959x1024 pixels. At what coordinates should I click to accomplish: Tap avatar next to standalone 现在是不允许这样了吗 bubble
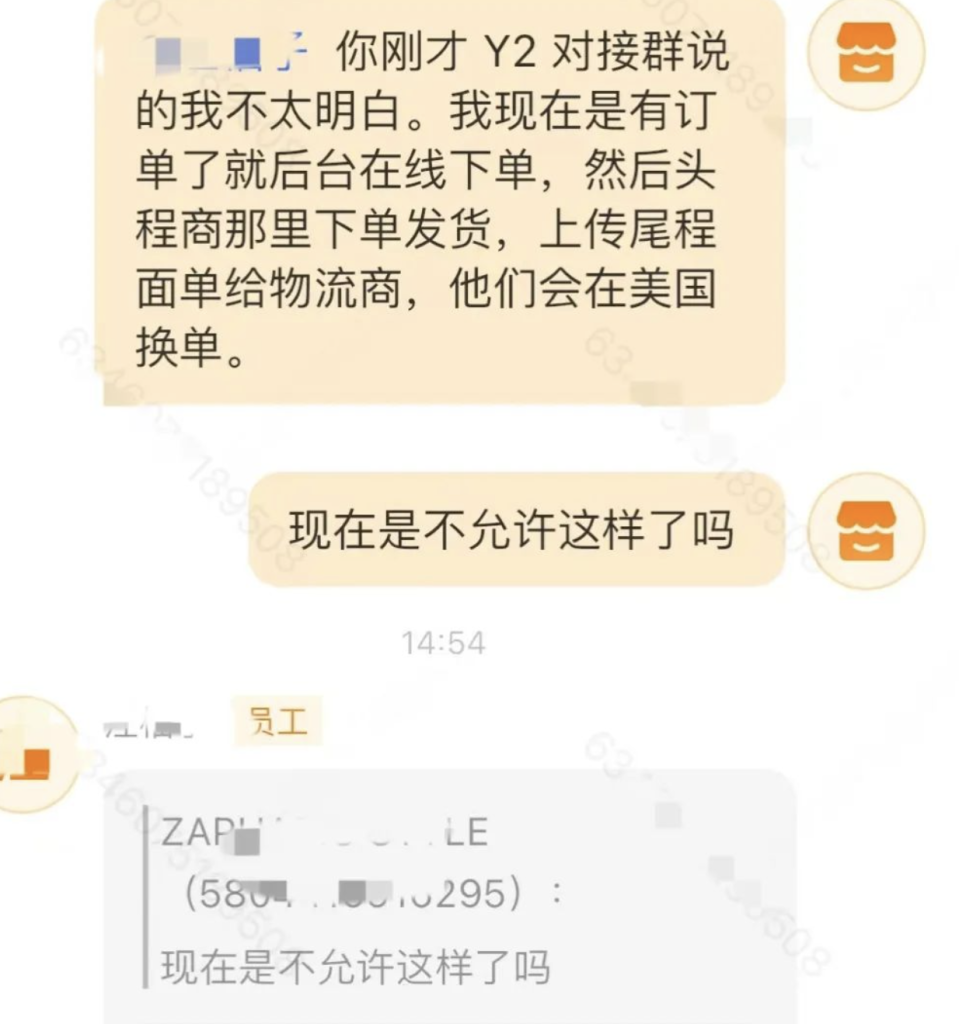(866, 531)
